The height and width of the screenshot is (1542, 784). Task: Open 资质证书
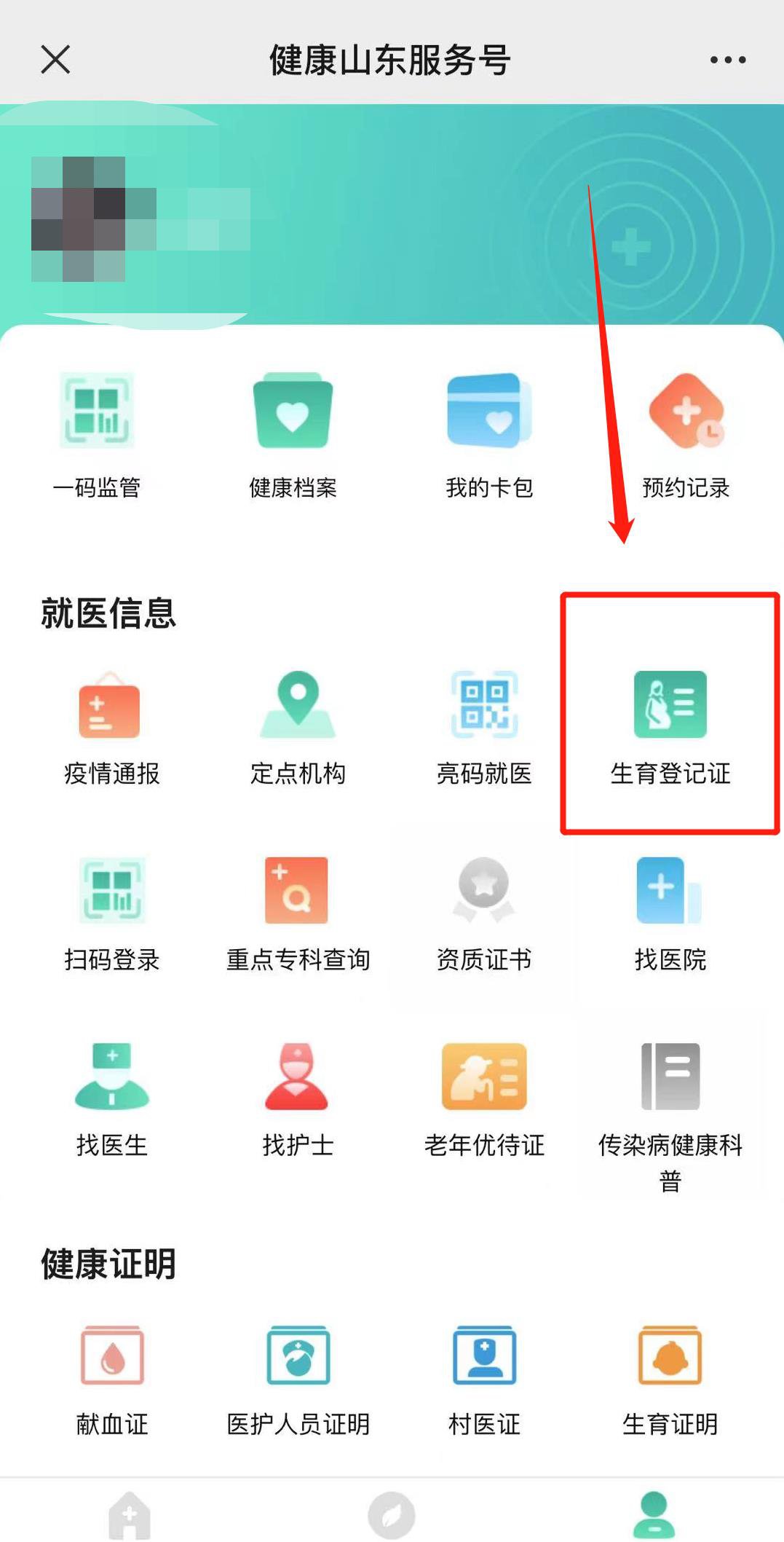pos(484,913)
